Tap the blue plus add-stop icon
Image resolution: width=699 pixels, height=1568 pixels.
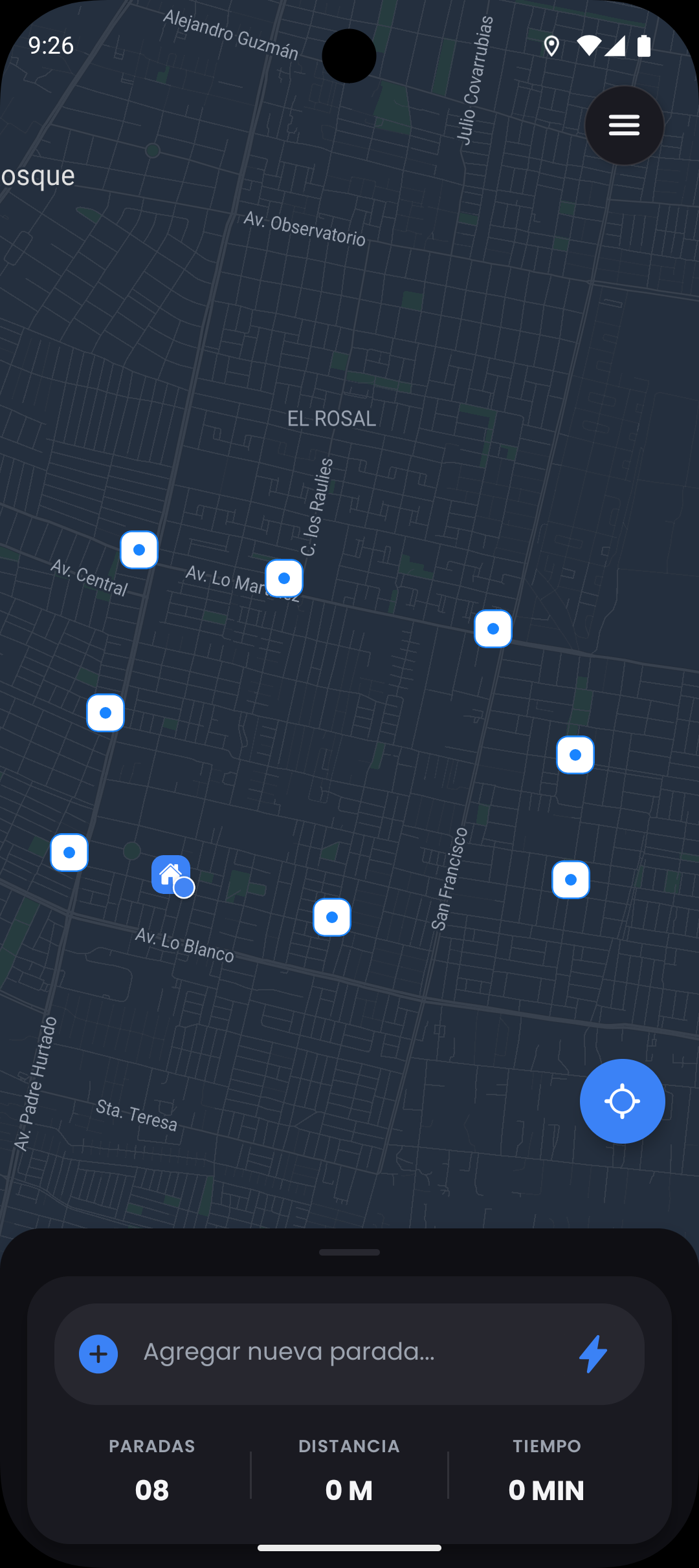tap(98, 1354)
